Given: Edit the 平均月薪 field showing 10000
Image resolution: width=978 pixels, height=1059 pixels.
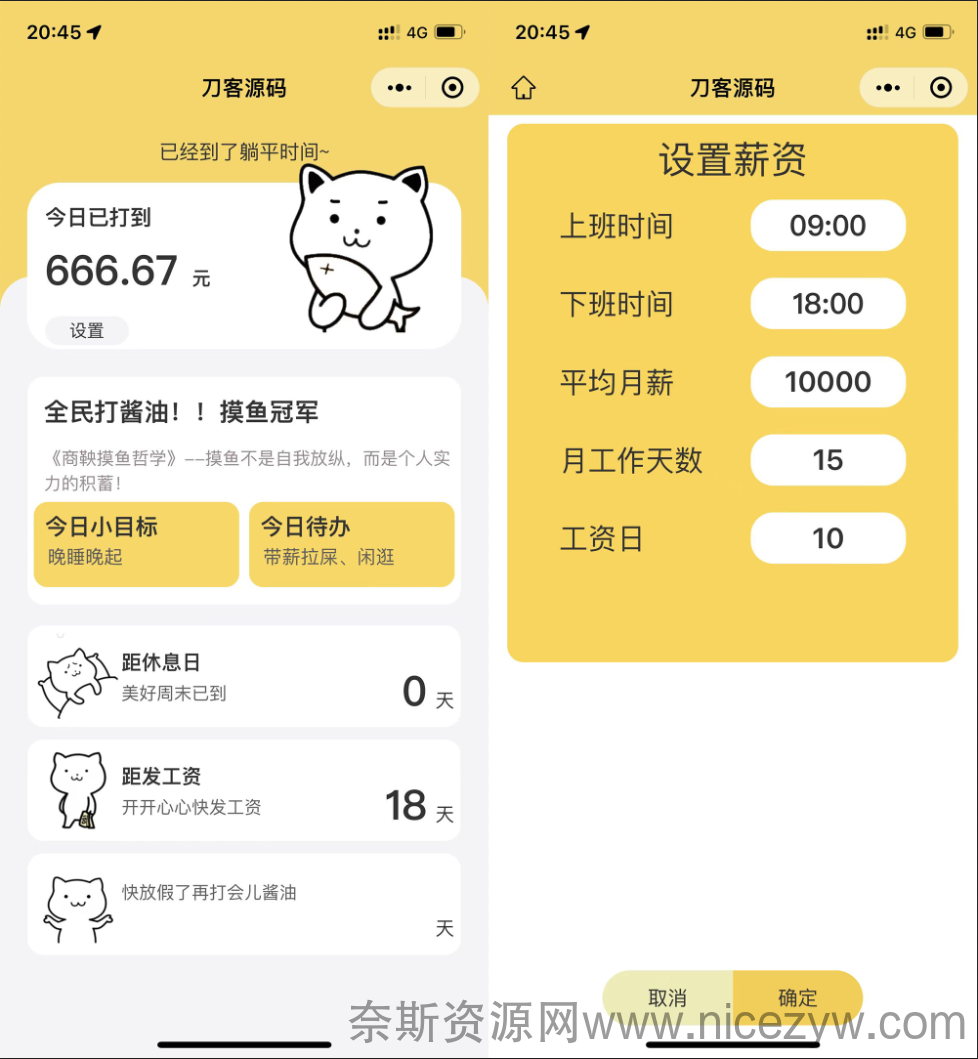Looking at the screenshot, I should 828,382.
